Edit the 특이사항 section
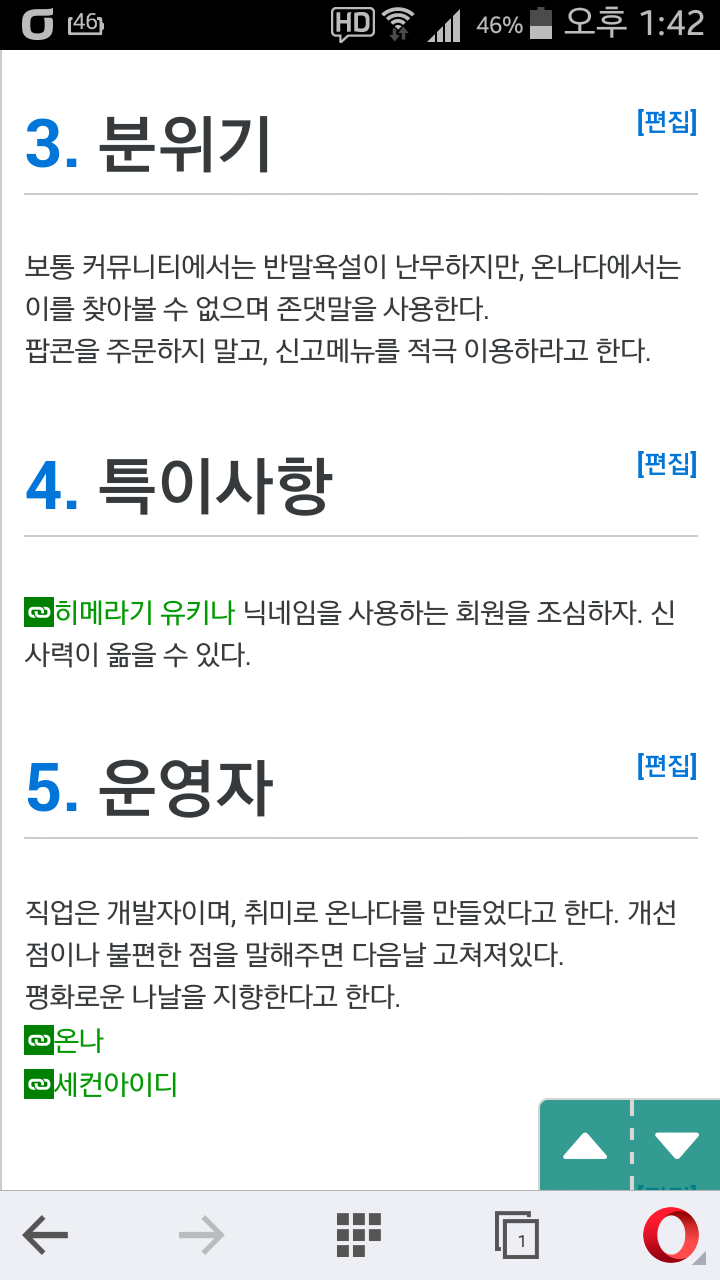This screenshot has width=720, height=1280. (666, 464)
